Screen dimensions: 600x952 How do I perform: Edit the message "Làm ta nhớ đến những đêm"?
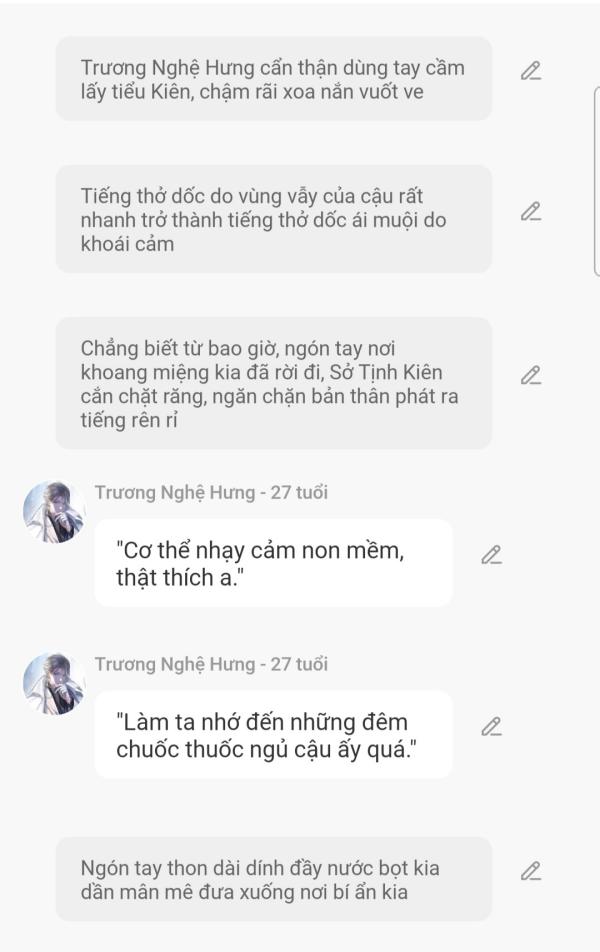[x=491, y=727]
